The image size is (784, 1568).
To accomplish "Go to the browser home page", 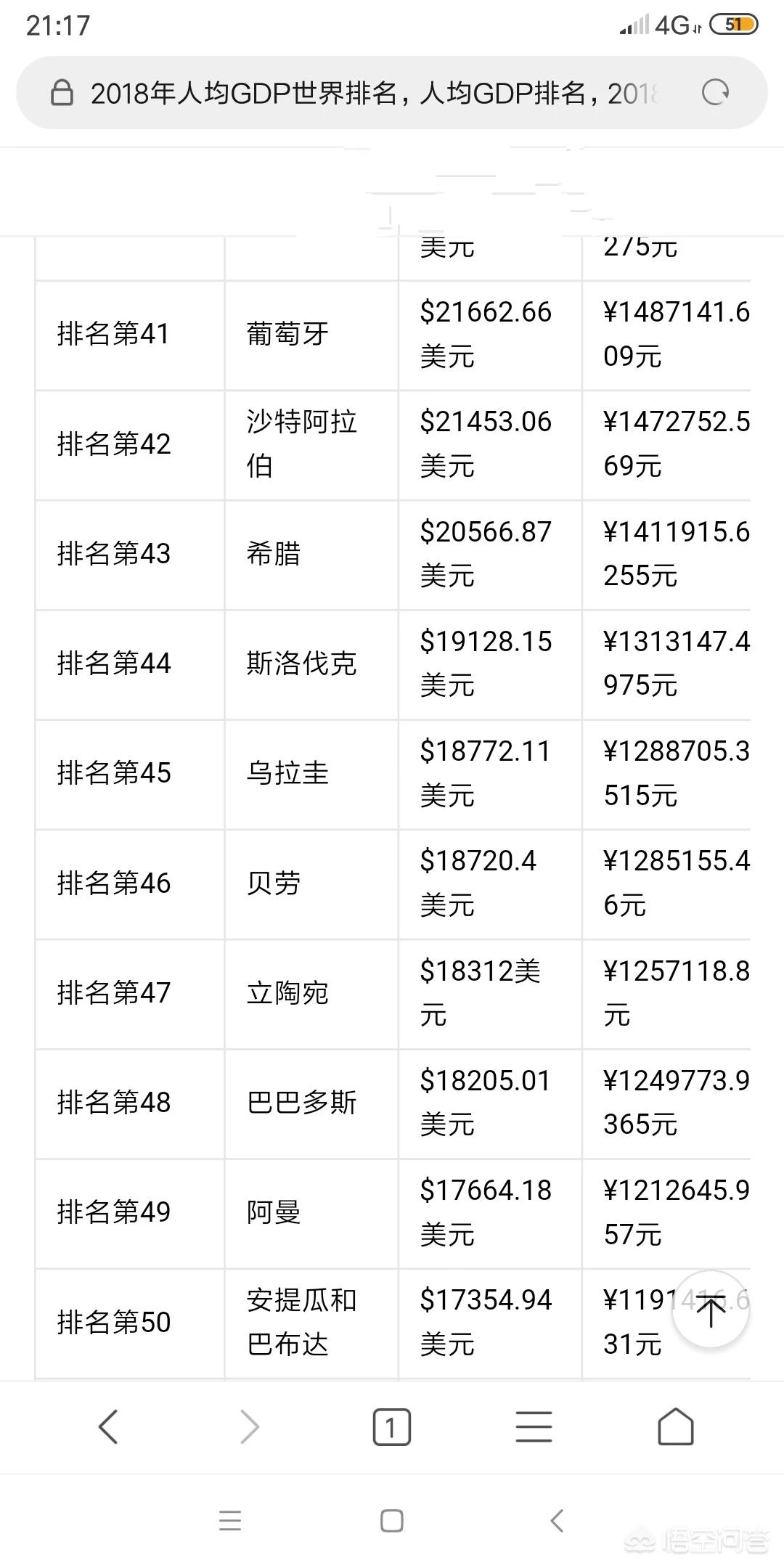I will pos(675,1426).
